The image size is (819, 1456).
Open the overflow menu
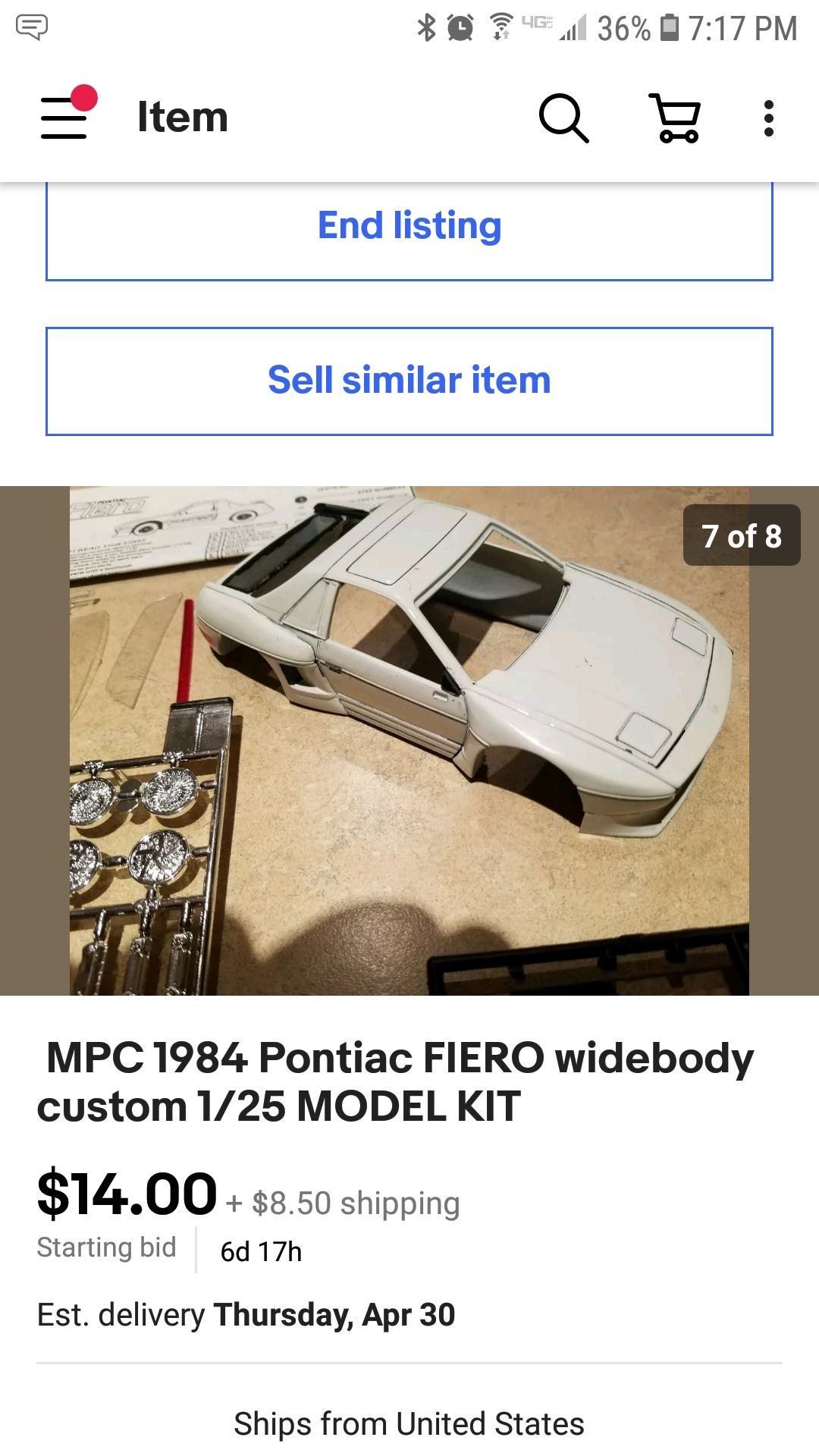click(768, 118)
